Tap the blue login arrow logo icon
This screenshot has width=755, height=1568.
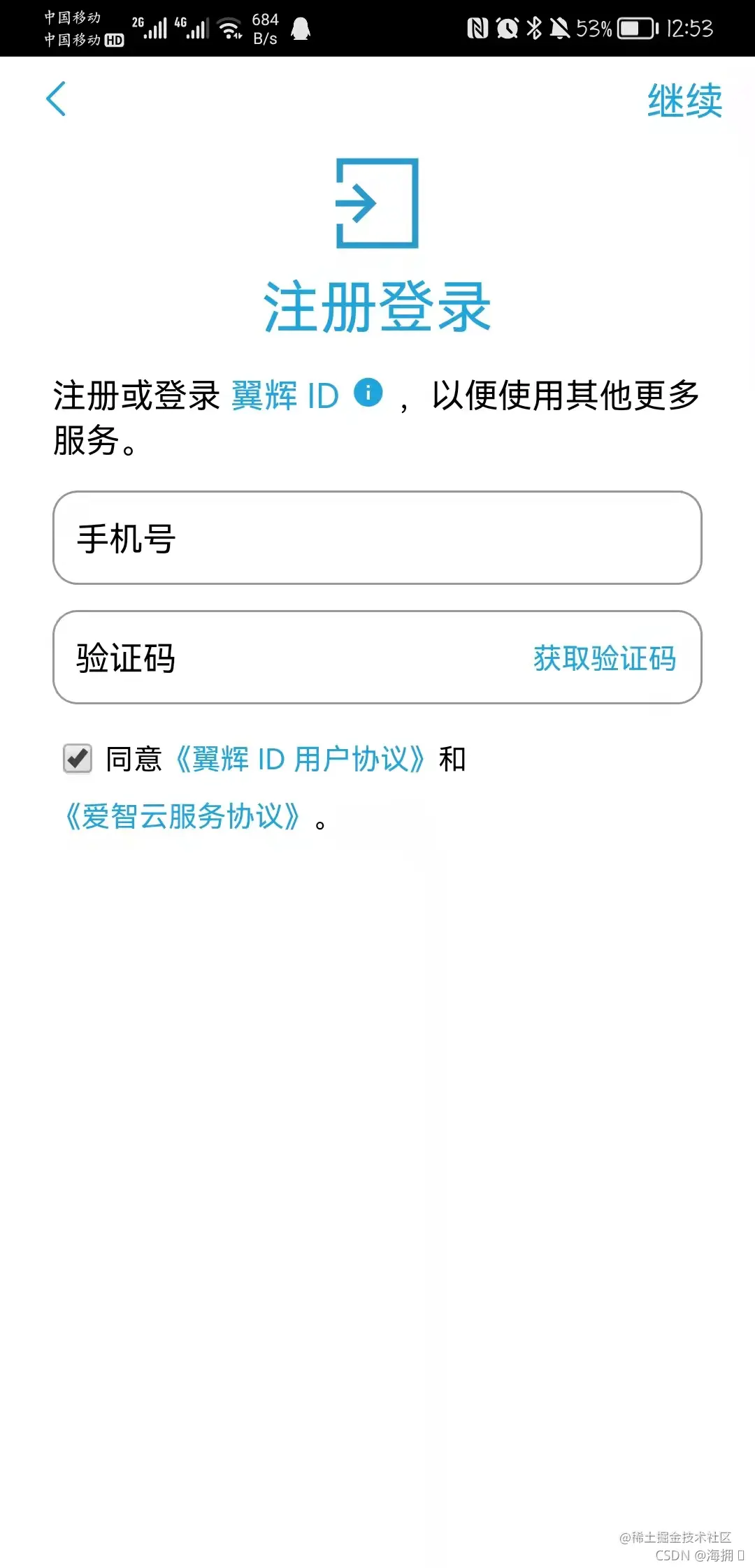pos(376,204)
